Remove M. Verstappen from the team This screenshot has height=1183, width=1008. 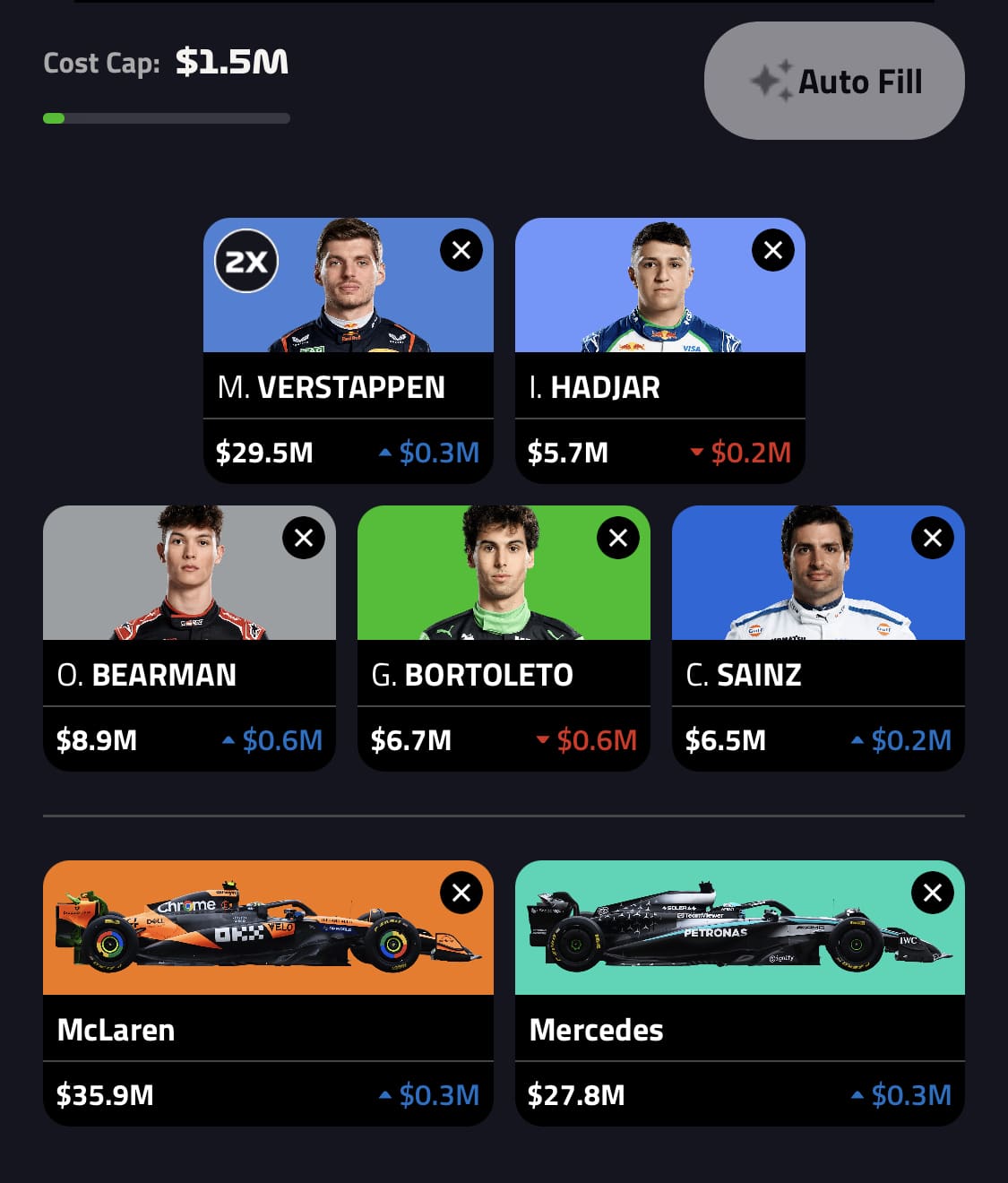click(x=461, y=251)
